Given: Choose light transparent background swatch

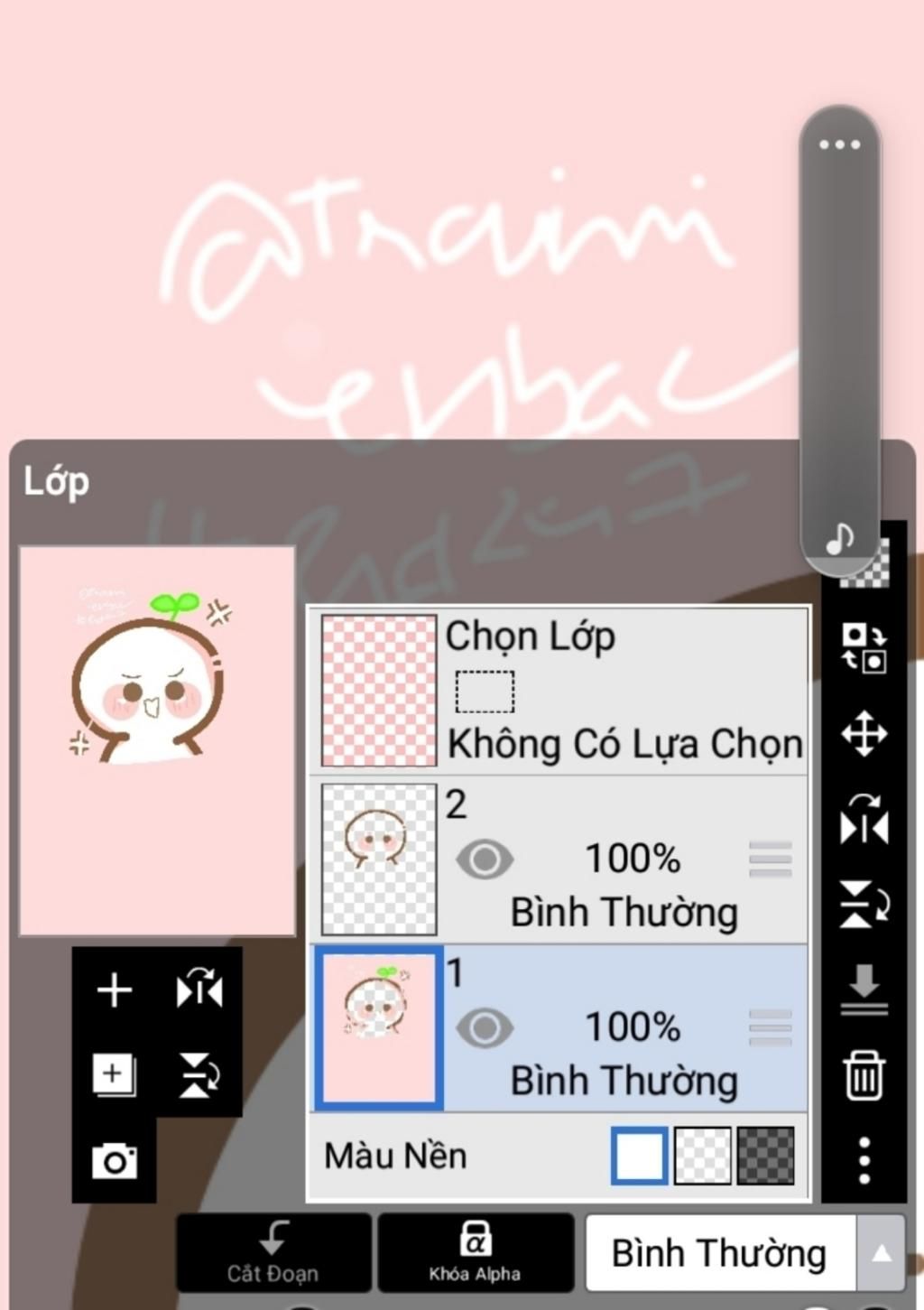Looking at the screenshot, I should coord(703,1155).
